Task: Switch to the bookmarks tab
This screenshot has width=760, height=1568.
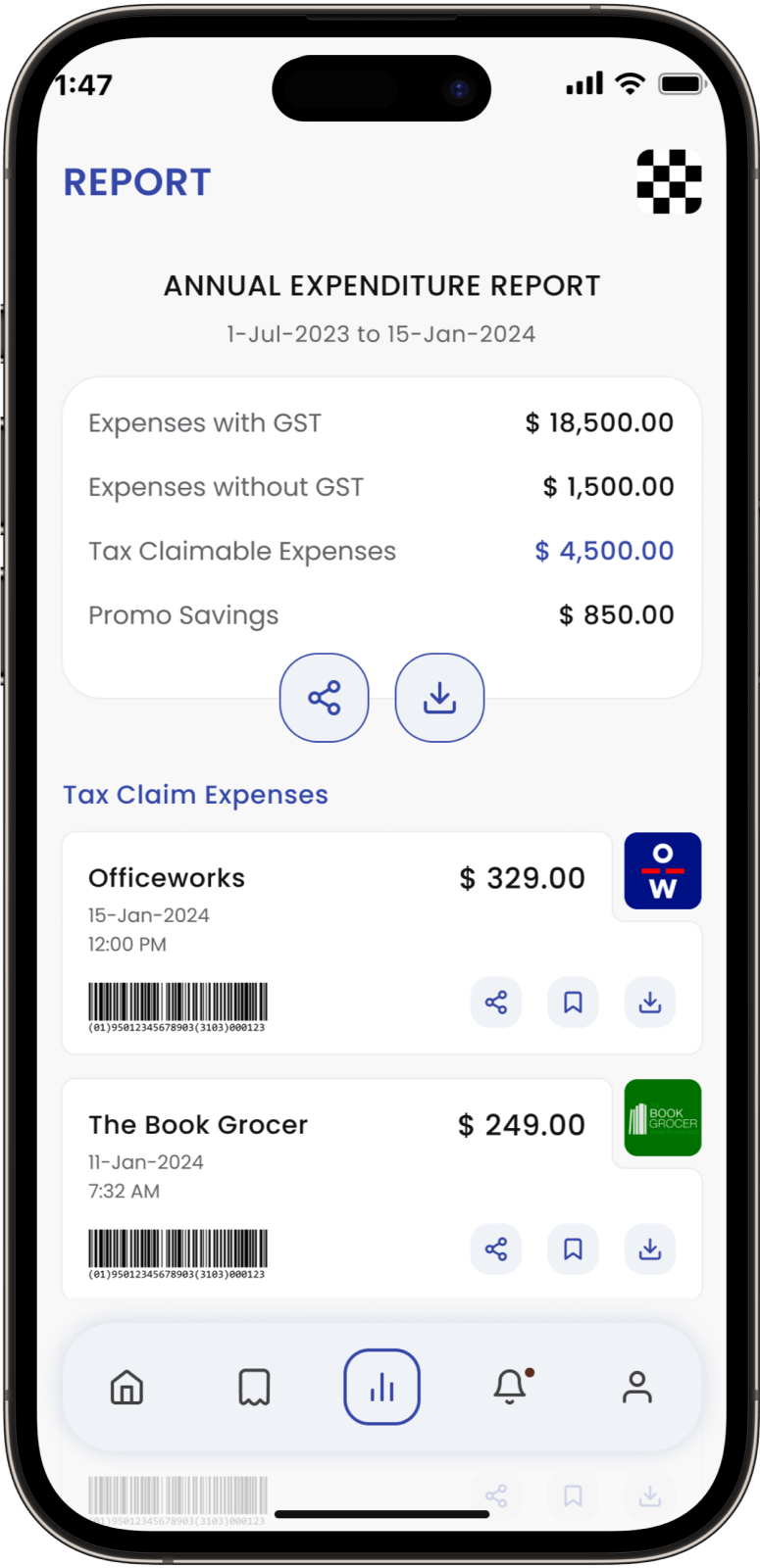Action: [254, 1388]
